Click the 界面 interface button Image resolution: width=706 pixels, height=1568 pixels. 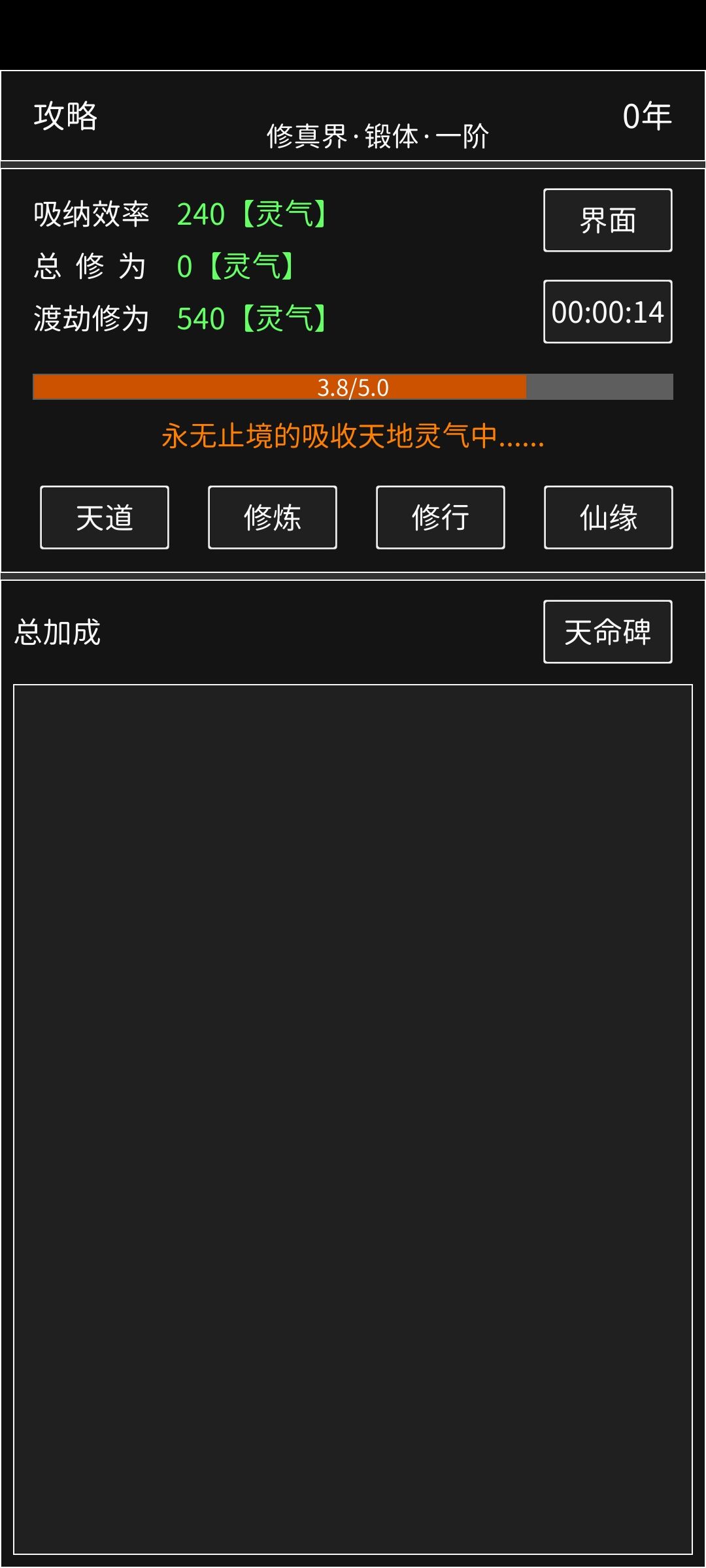(607, 220)
